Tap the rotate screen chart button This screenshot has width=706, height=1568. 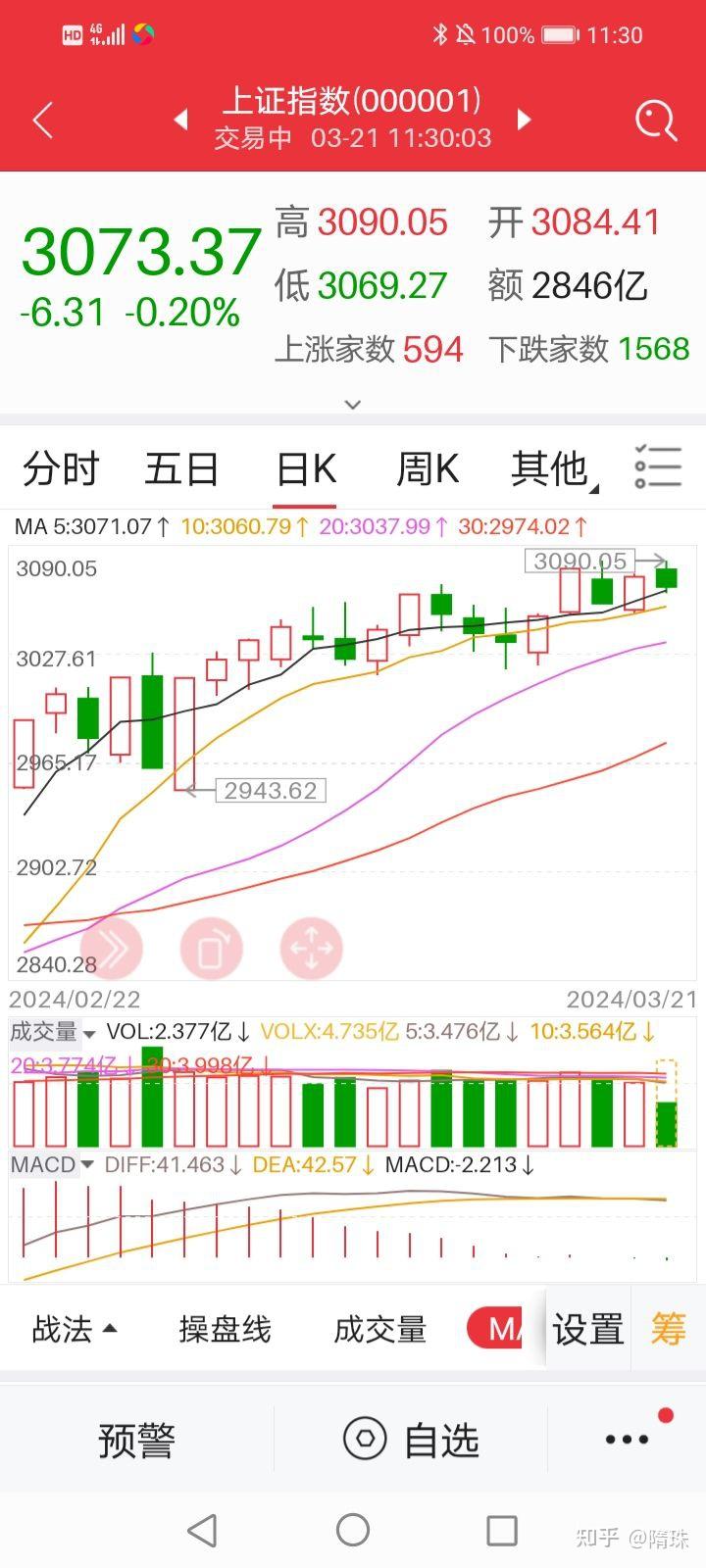tap(211, 949)
